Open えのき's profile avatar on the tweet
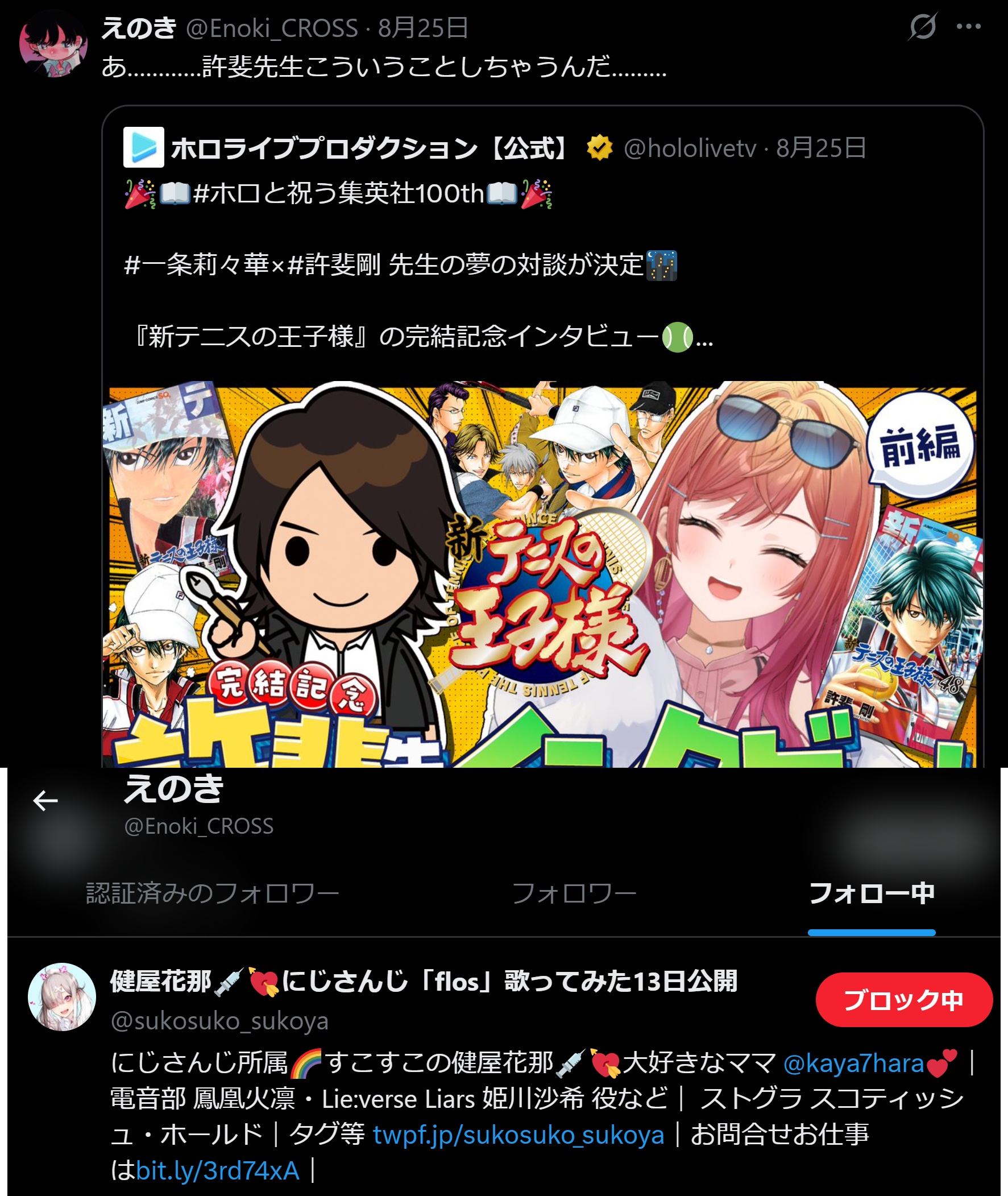 [53, 43]
